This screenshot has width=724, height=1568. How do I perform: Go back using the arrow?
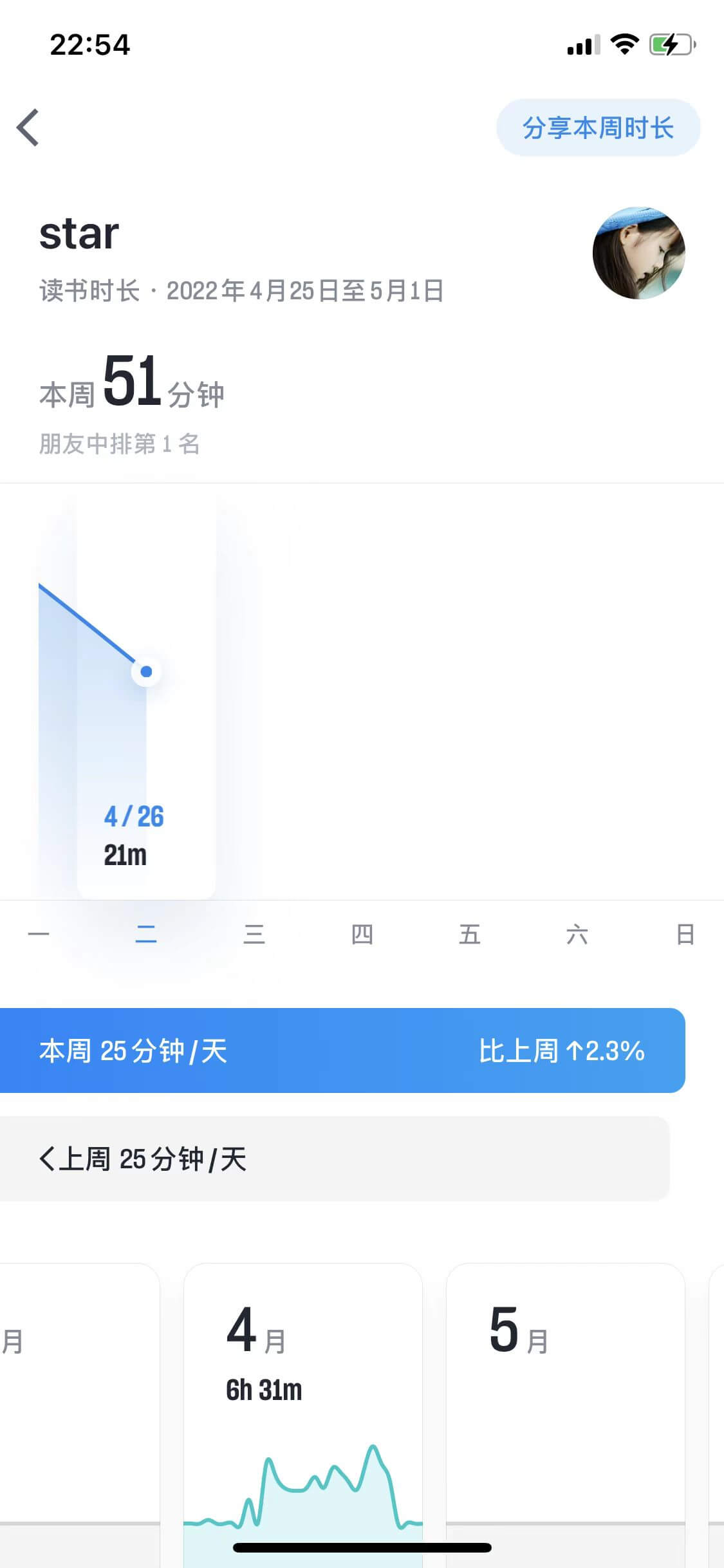[x=28, y=127]
